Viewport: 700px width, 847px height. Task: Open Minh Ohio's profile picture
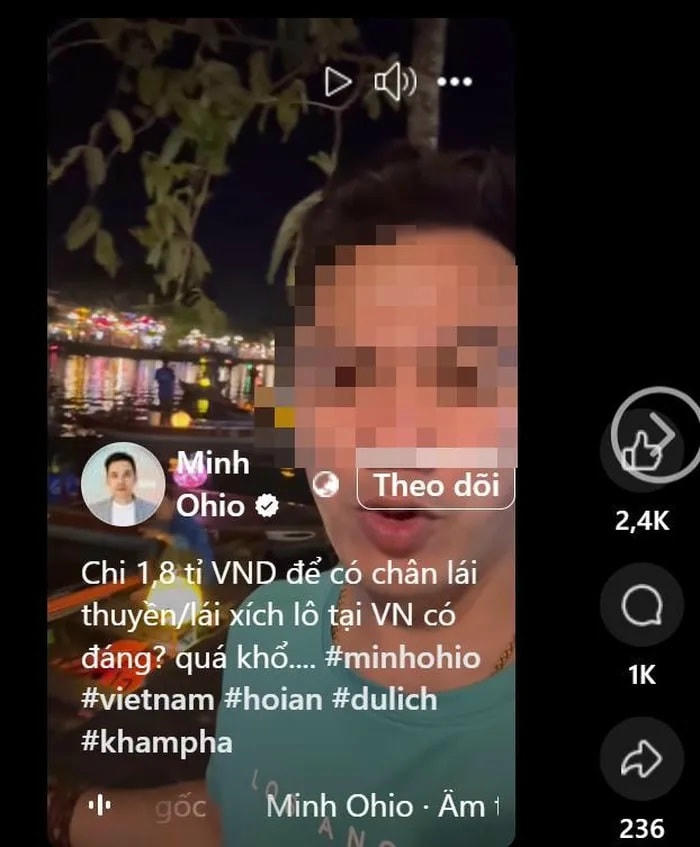click(122, 484)
